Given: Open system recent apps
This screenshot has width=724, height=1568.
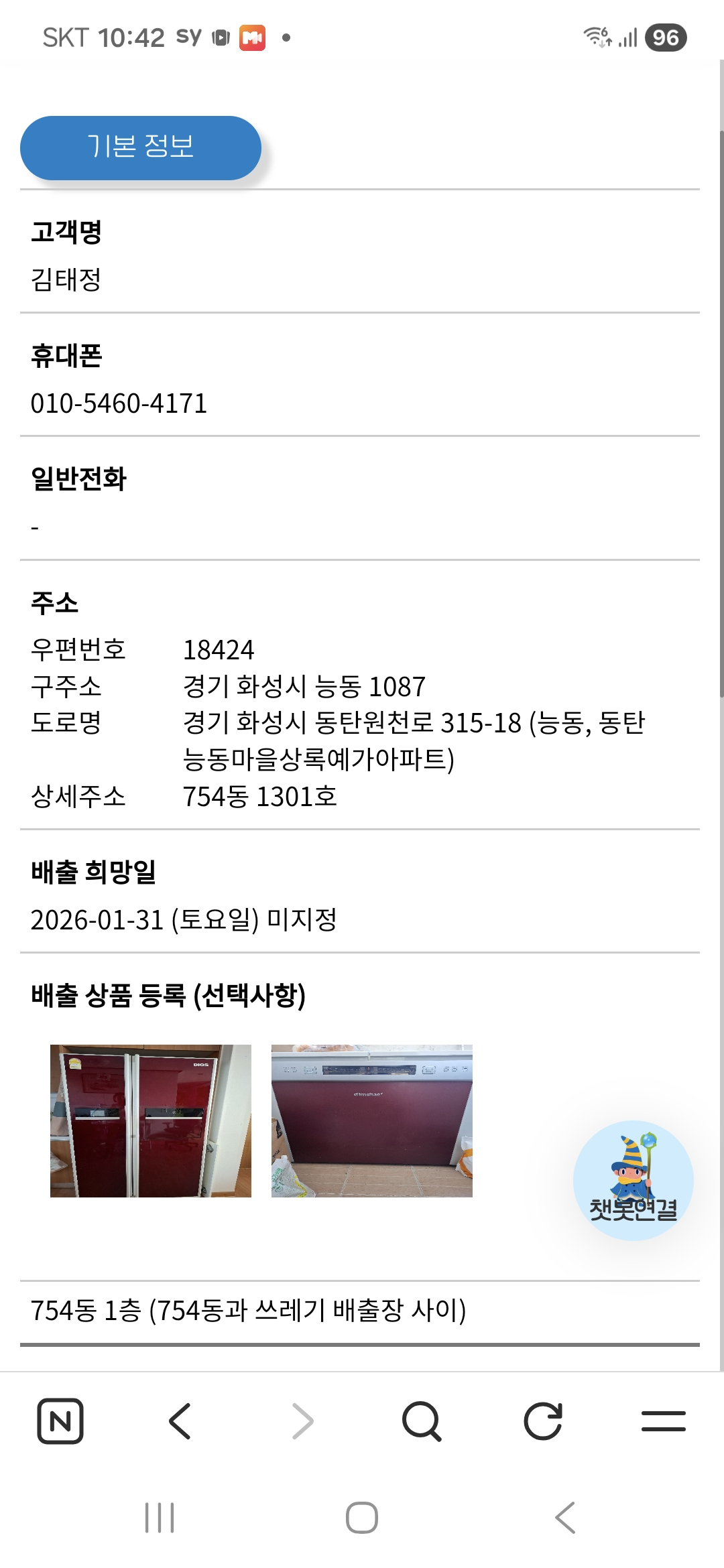Looking at the screenshot, I should pyautogui.click(x=160, y=1518).
